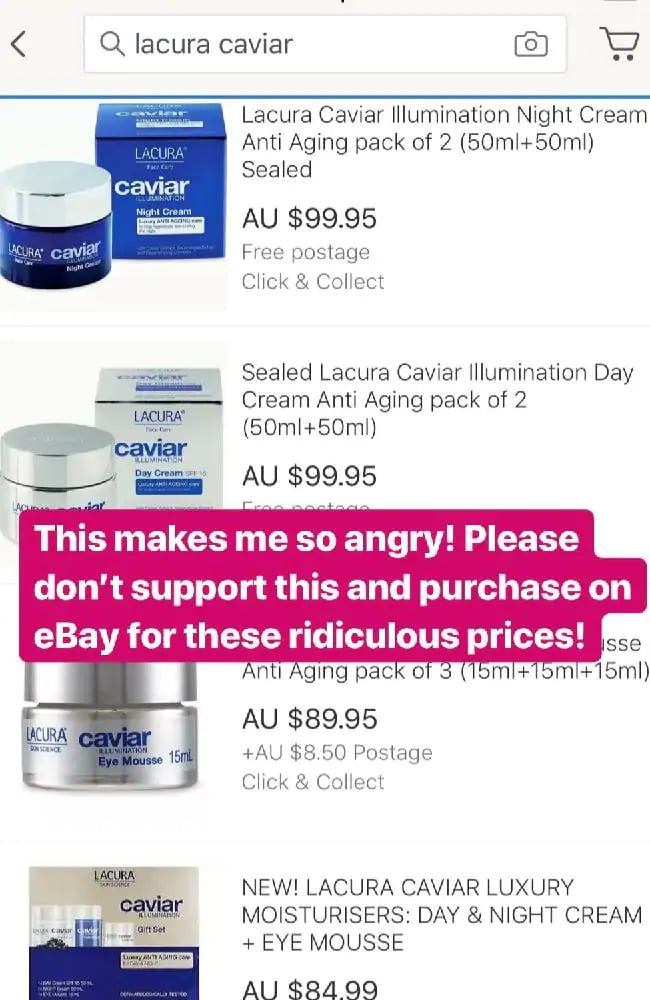This screenshot has width=650, height=1000.
Task: Edit the lacura caviar search box
Action: pos(300,44)
